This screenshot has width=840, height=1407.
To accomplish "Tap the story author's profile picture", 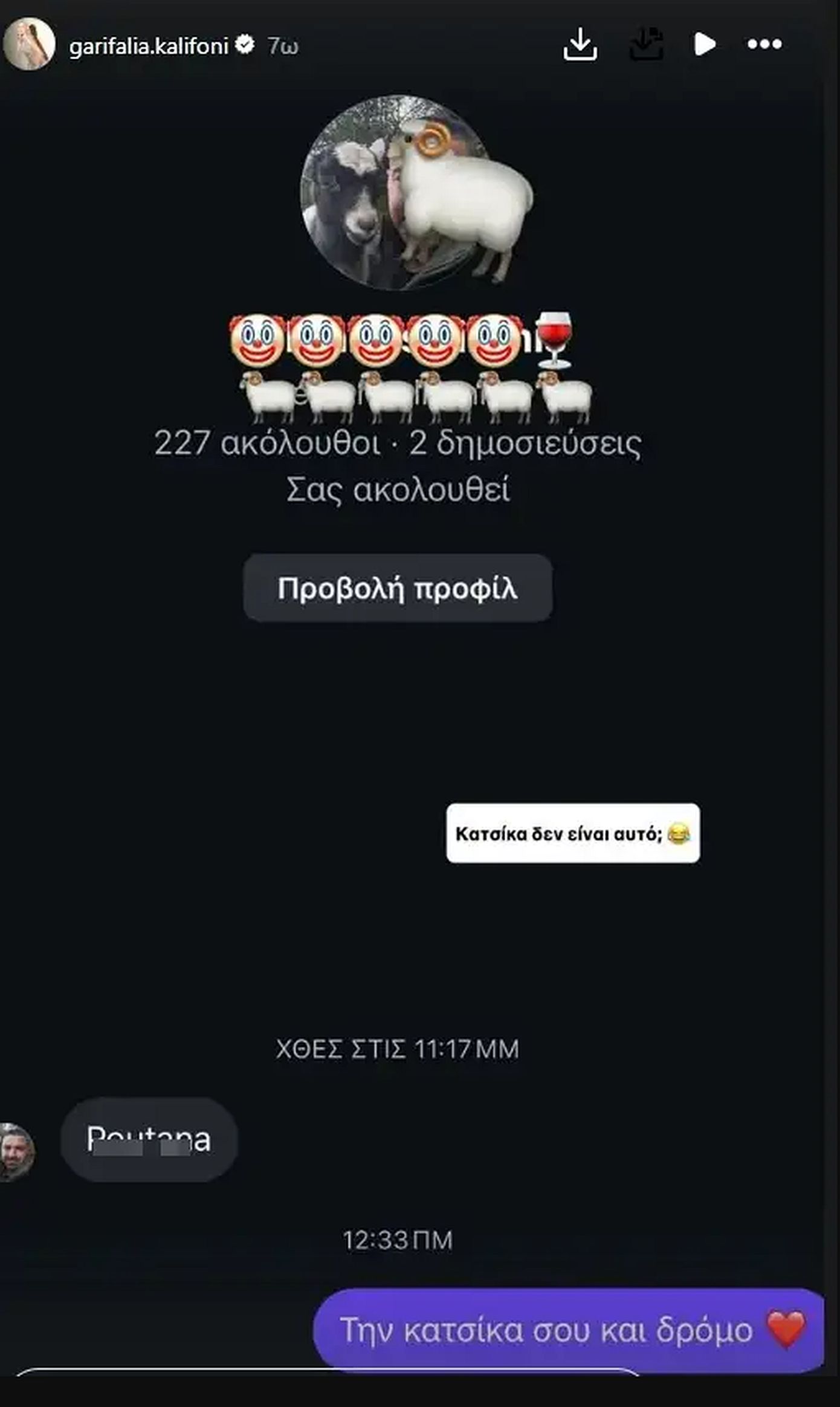I will (28, 44).
